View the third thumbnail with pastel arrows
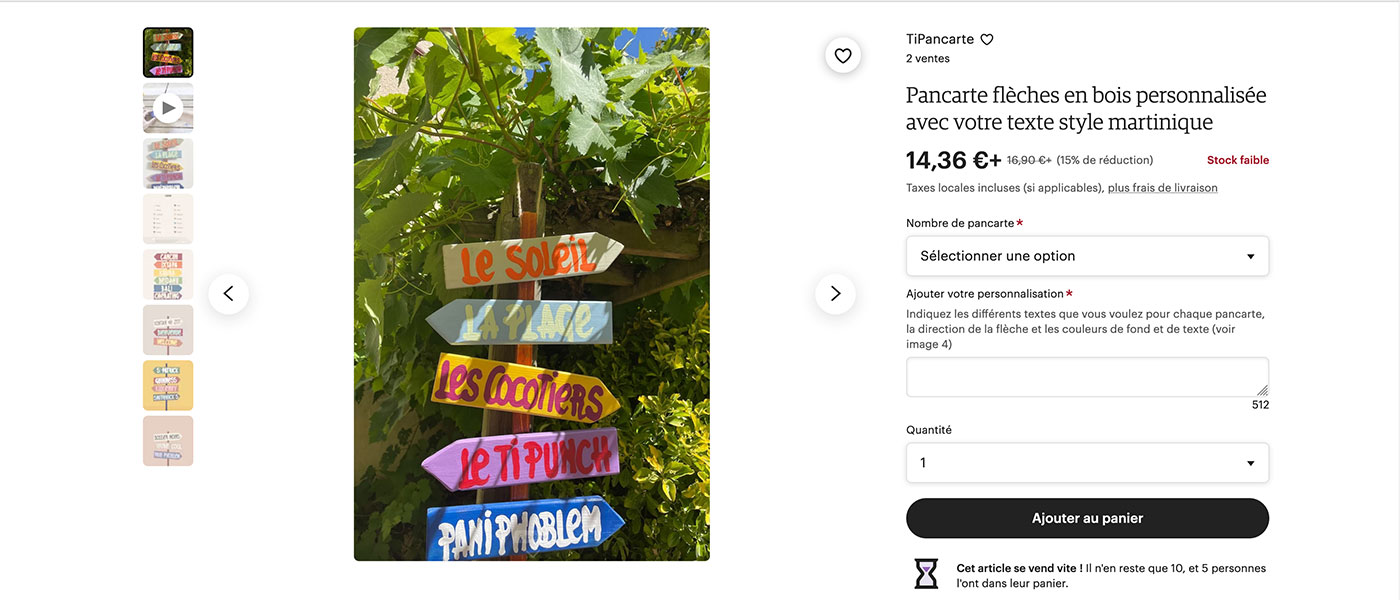Screen dimensions: 1400x600 (x=168, y=164)
